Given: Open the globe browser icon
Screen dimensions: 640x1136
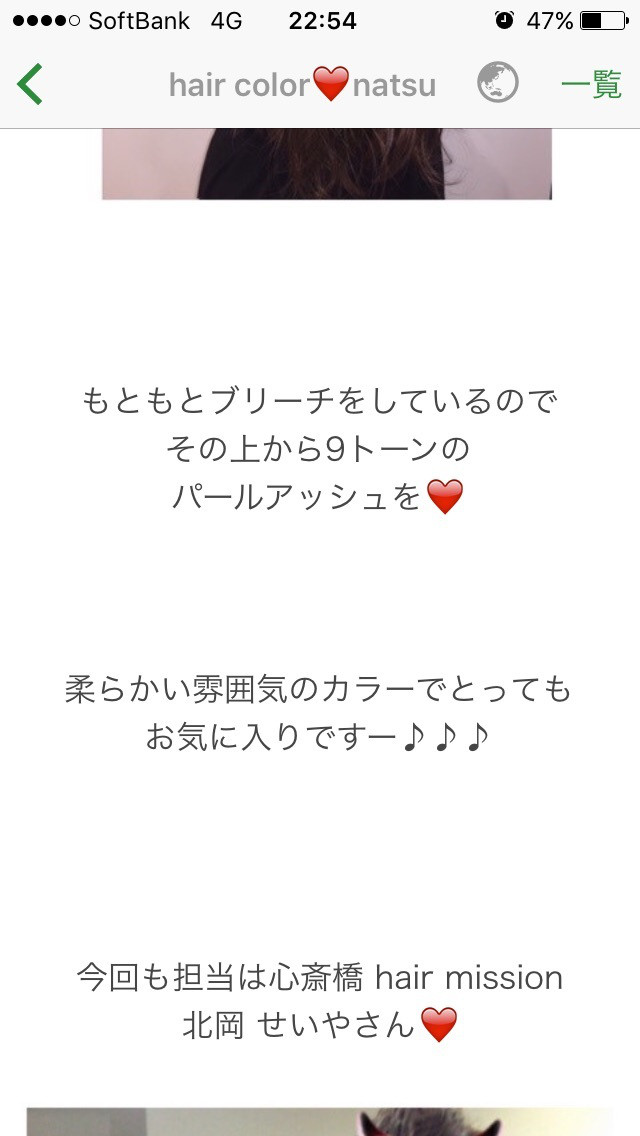Looking at the screenshot, I should 497,84.
